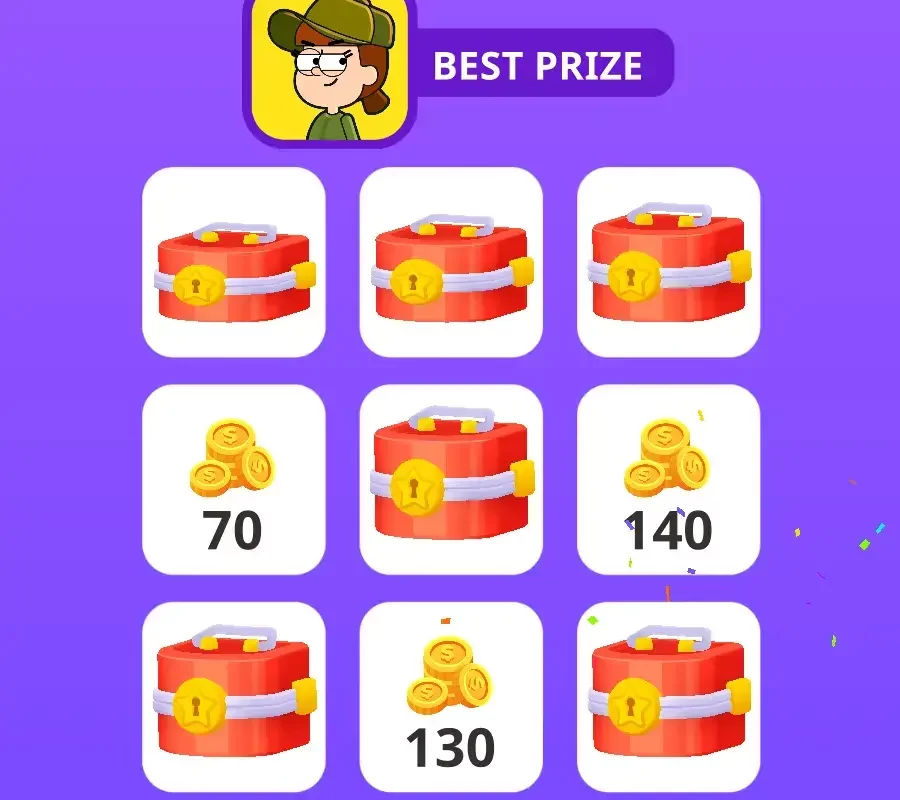Screen dimensions: 900x800
Task: Pick the chest directly below the 140 coins tile
Action: click(x=669, y=696)
